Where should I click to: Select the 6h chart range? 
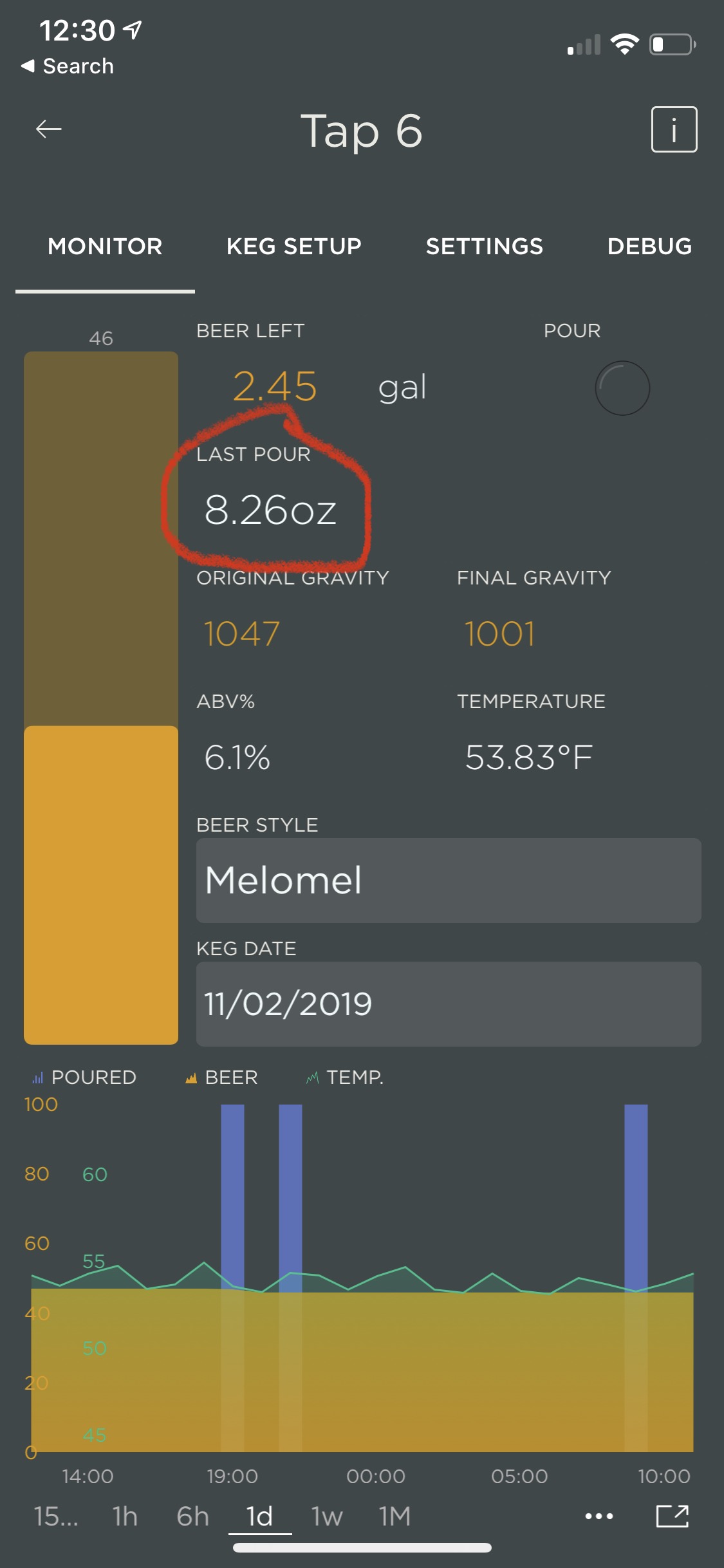[x=193, y=1517]
